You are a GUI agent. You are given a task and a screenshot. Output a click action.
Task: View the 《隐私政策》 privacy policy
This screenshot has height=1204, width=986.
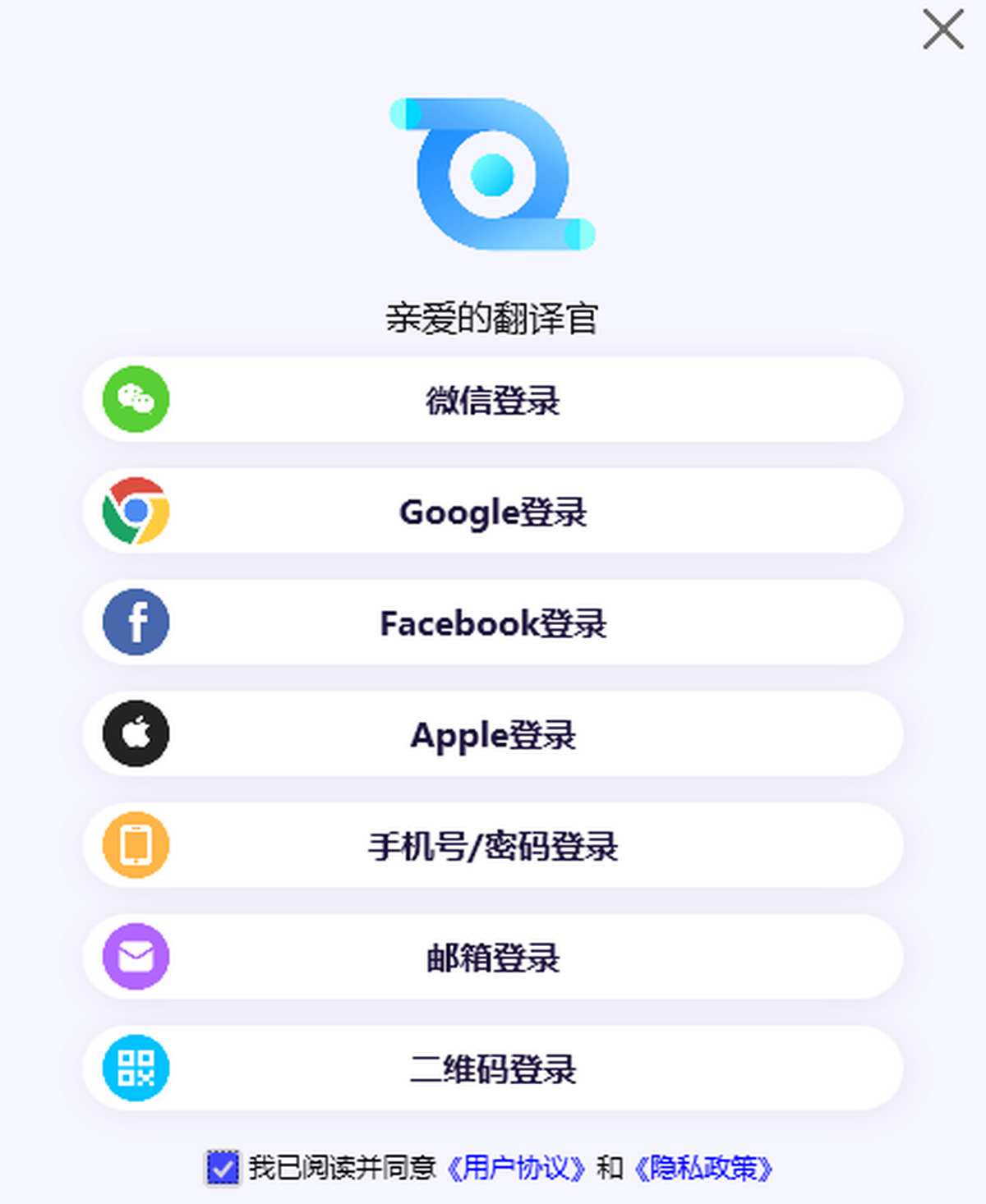703,1167
